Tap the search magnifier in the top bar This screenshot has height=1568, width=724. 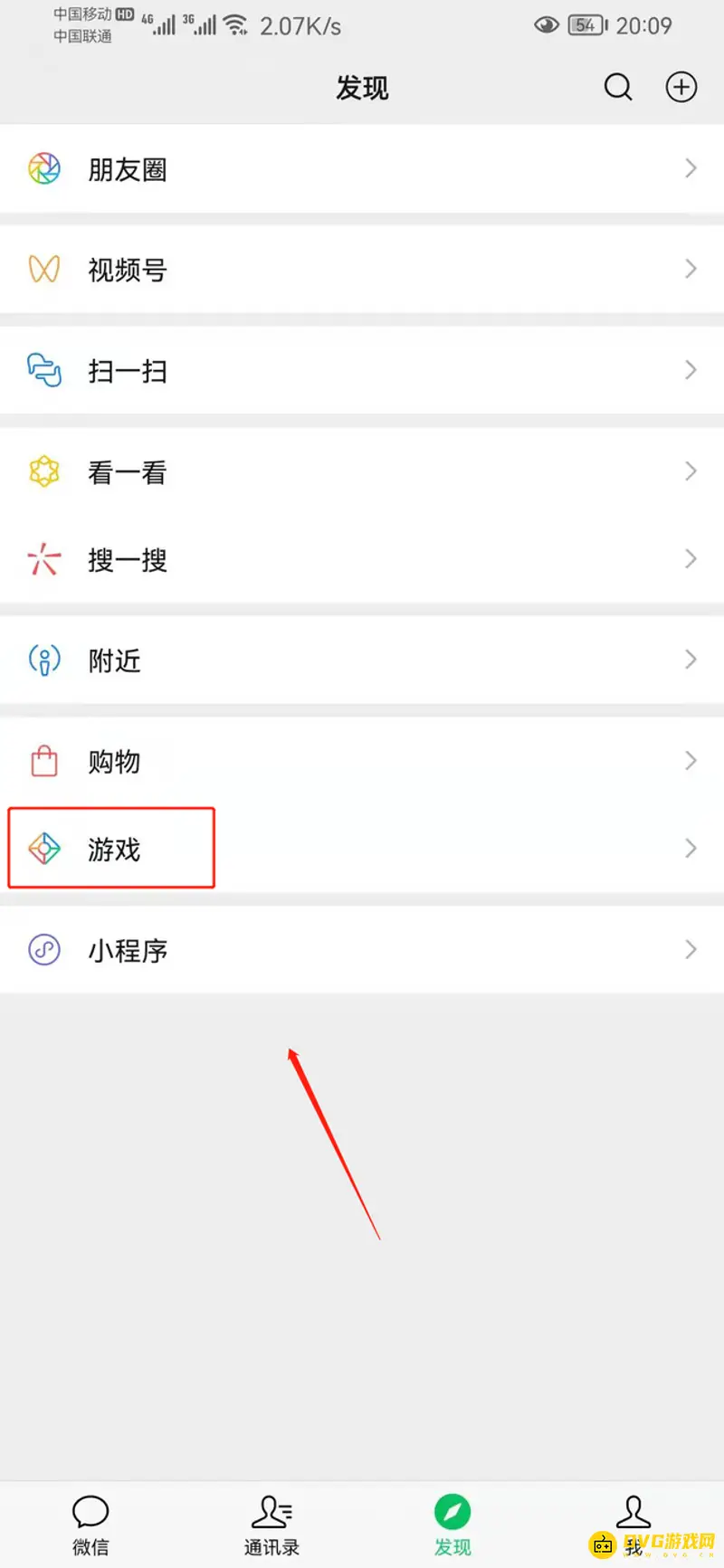(618, 88)
